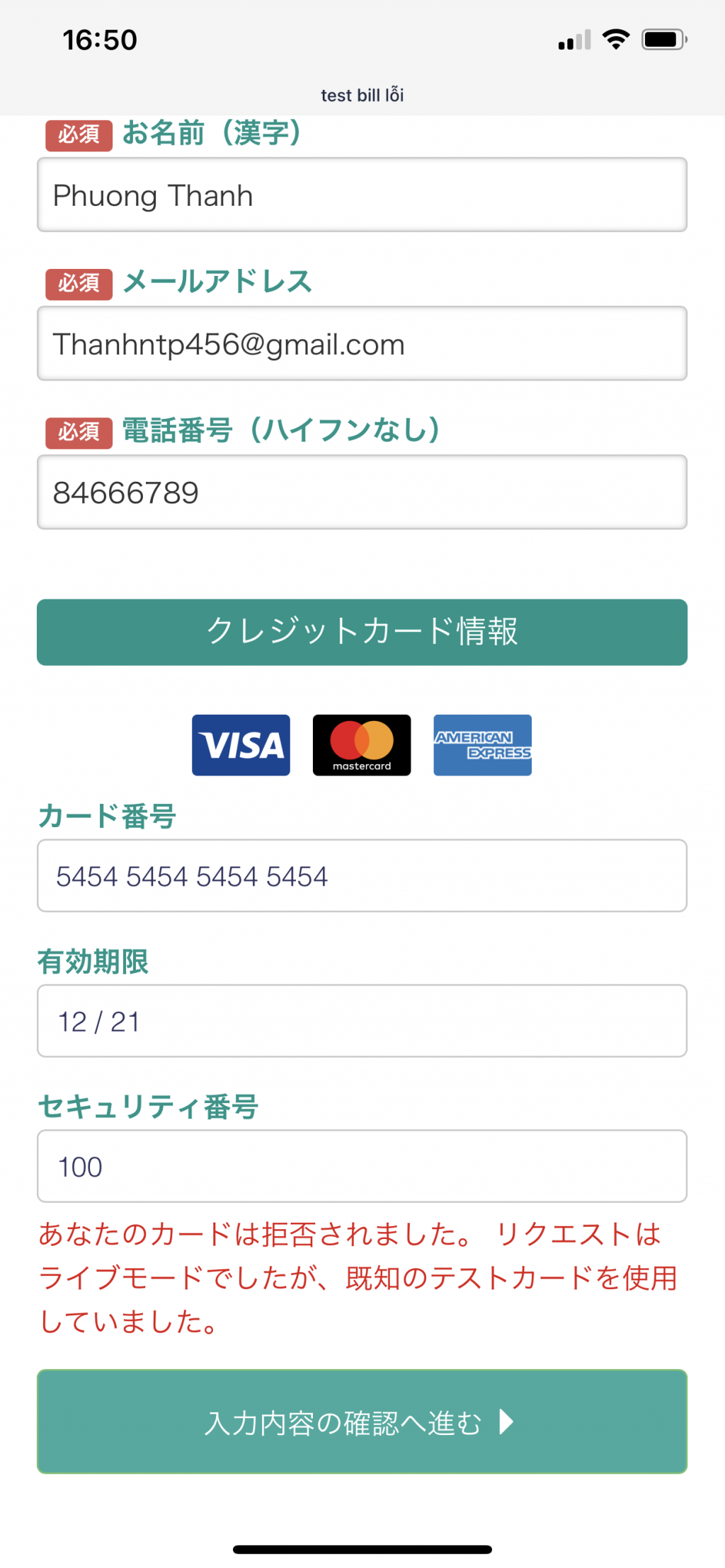The image size is (725, 1568).
Task: Edit the name field containing Phuong Thanh
Action: 362,195
